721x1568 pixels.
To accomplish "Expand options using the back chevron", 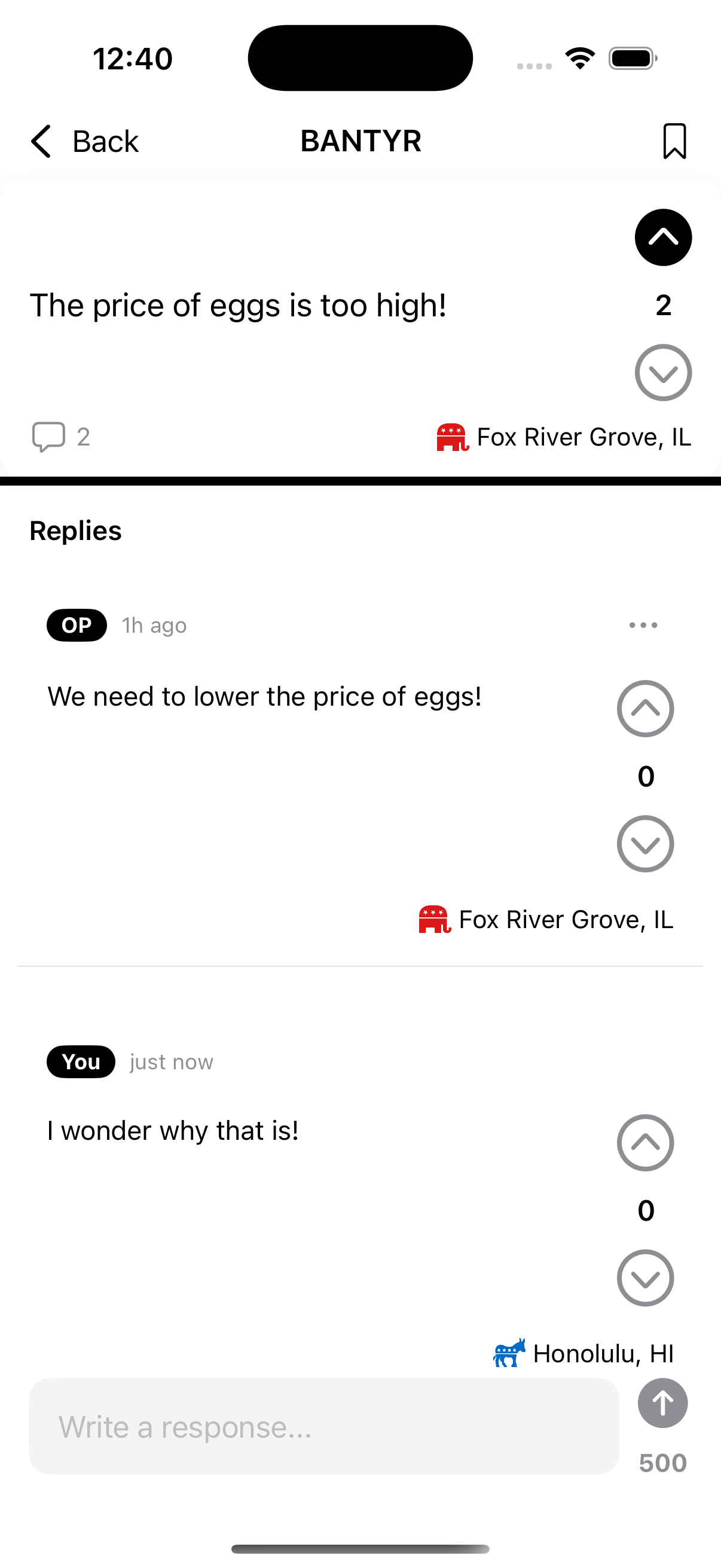I will (x=40, y=141).
